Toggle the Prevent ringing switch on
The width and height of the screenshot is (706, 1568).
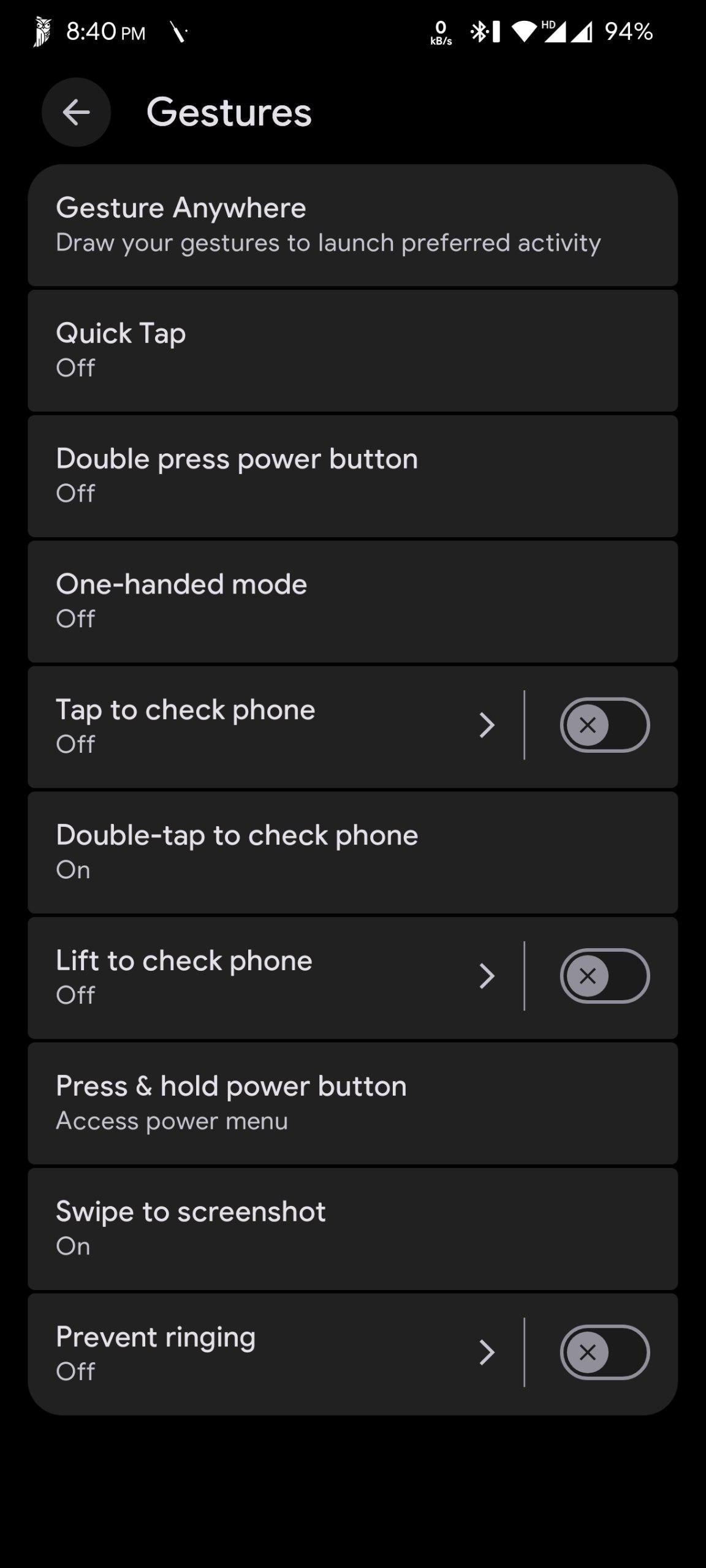click(x=604, y=1352)
